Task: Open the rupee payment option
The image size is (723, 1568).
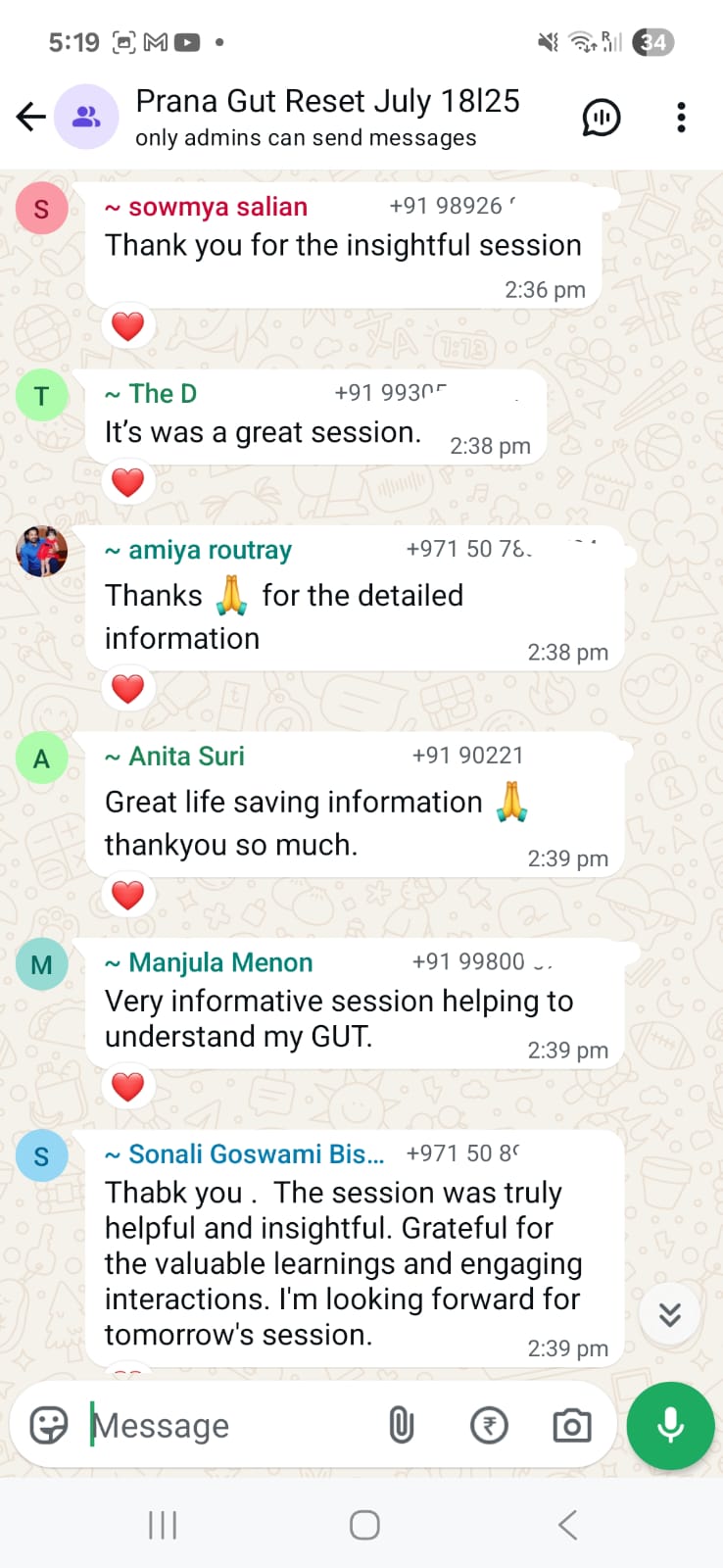Action: coord(489,1426)
